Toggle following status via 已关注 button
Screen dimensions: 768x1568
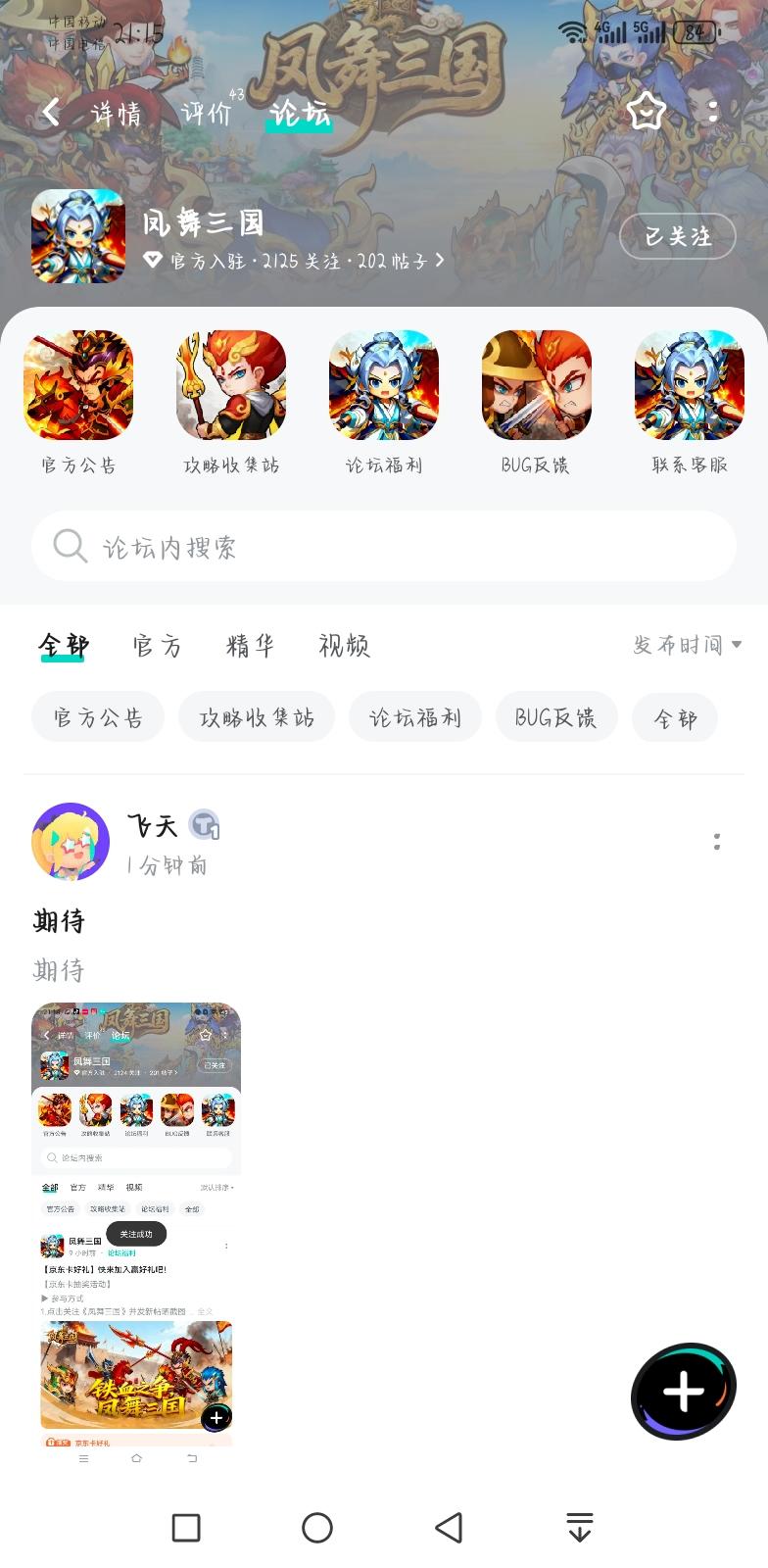tap(677, 235)
